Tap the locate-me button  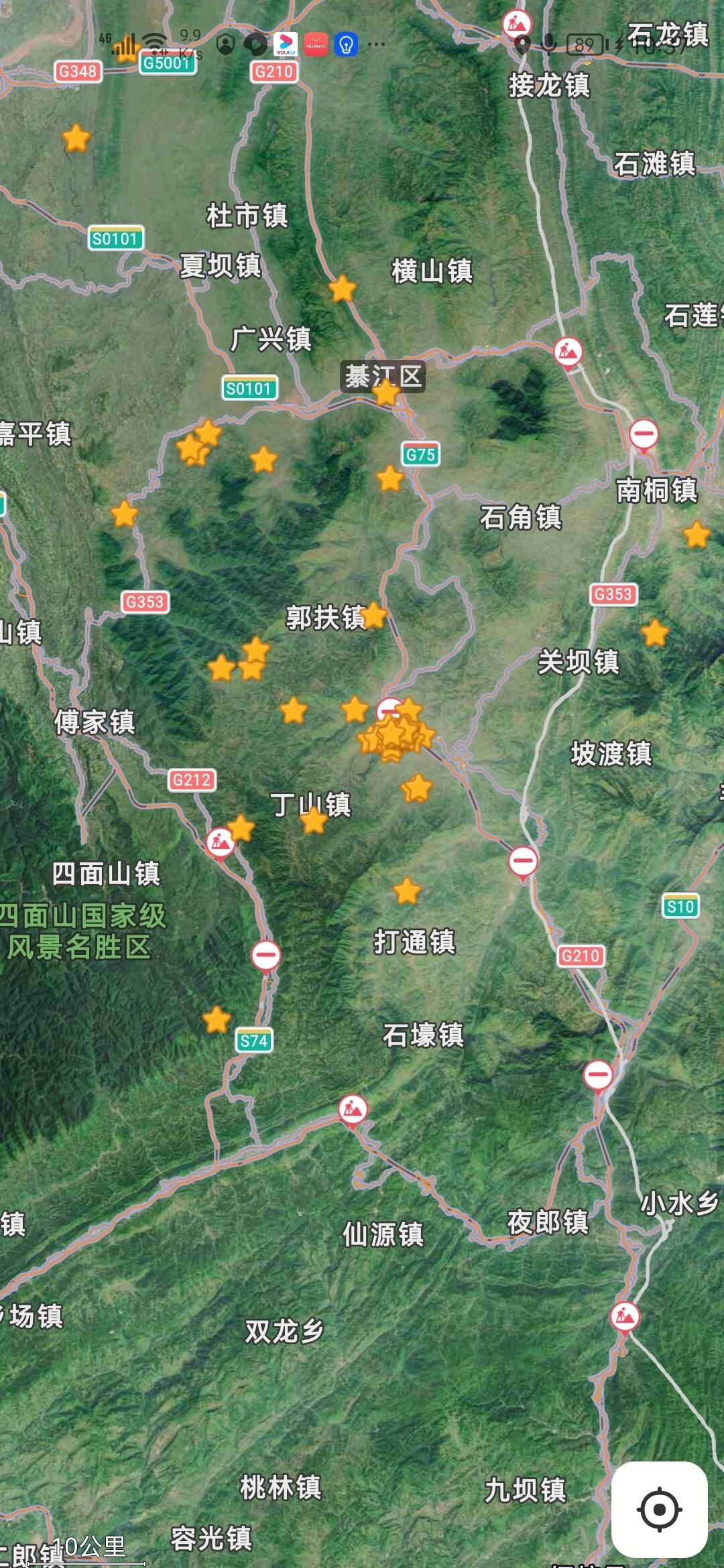point(660,1509)
